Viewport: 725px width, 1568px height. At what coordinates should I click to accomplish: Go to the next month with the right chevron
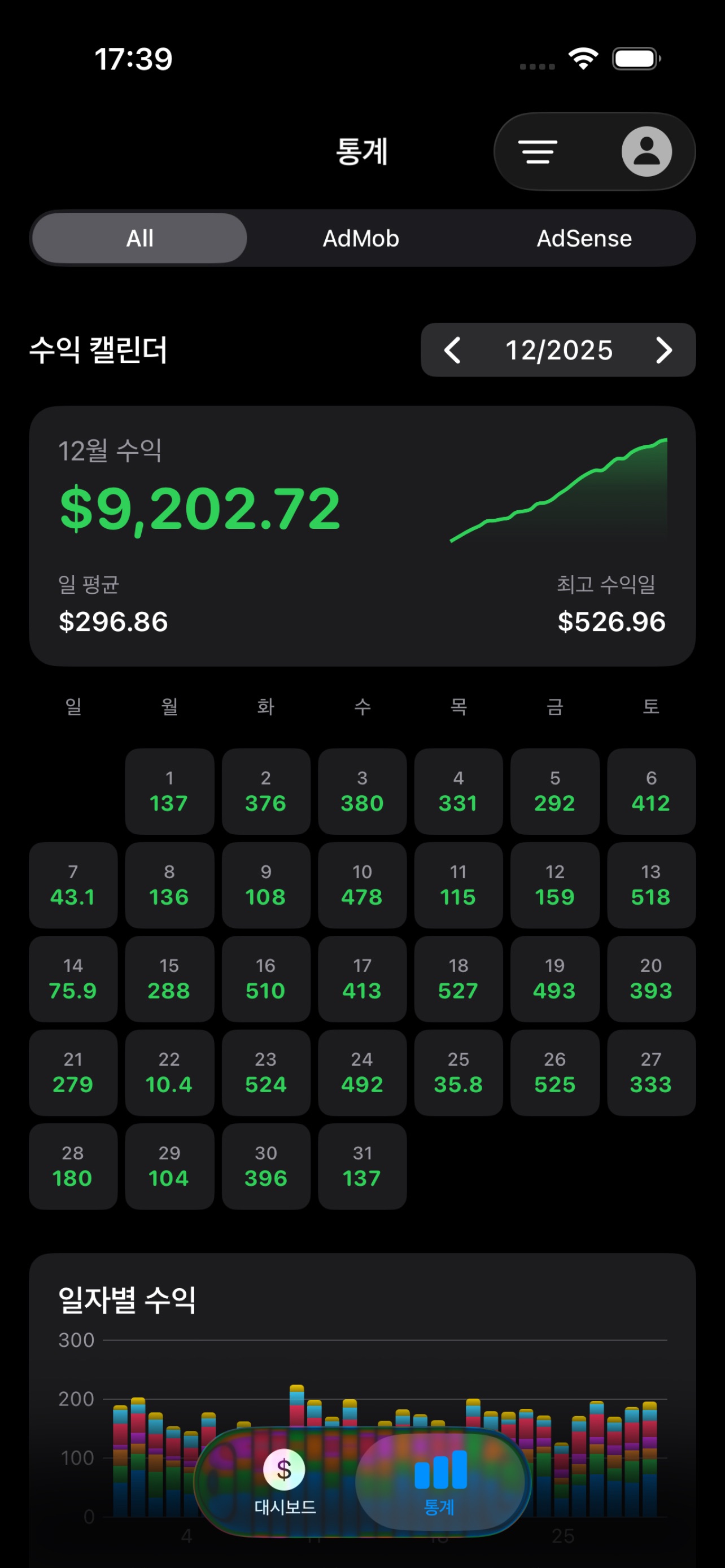point(664,350)
